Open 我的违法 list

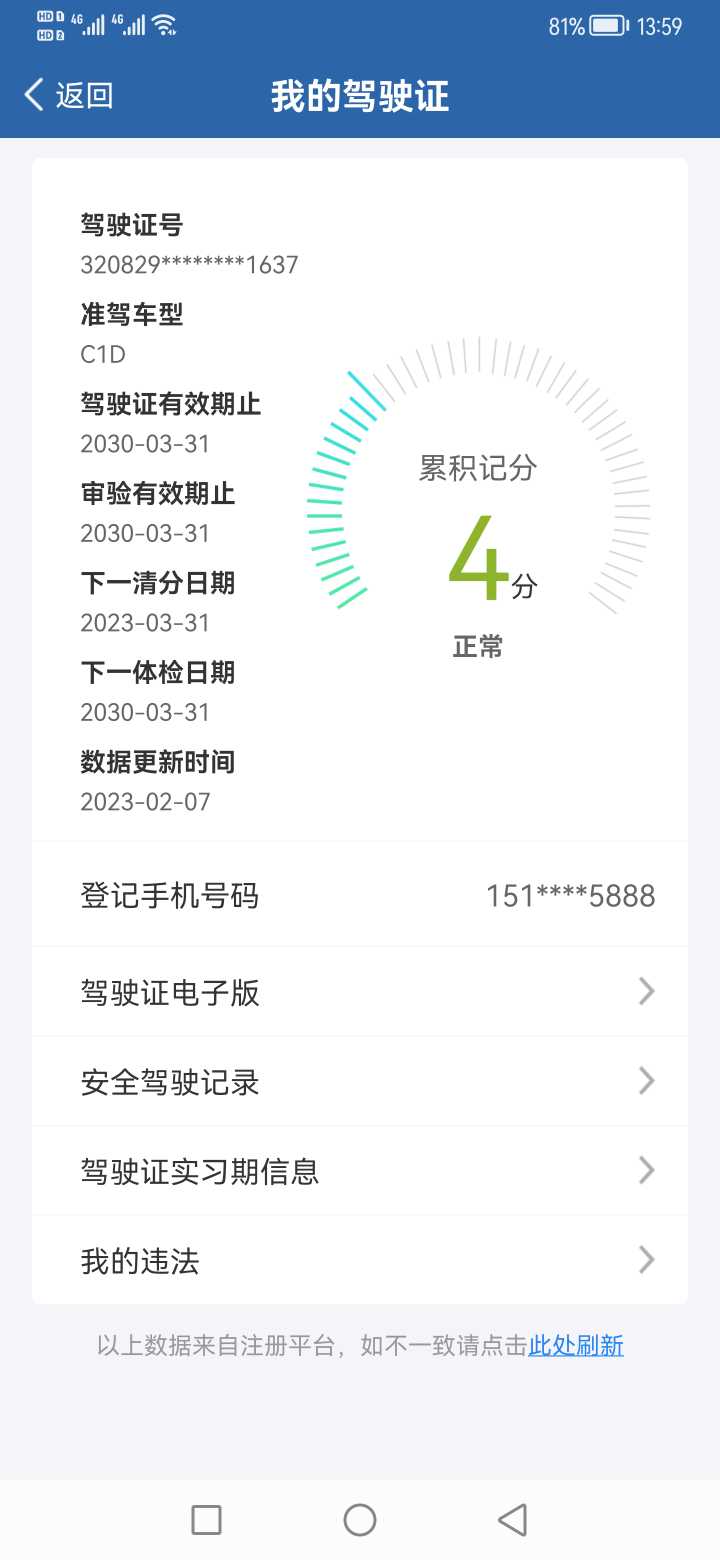point(360,1260)
